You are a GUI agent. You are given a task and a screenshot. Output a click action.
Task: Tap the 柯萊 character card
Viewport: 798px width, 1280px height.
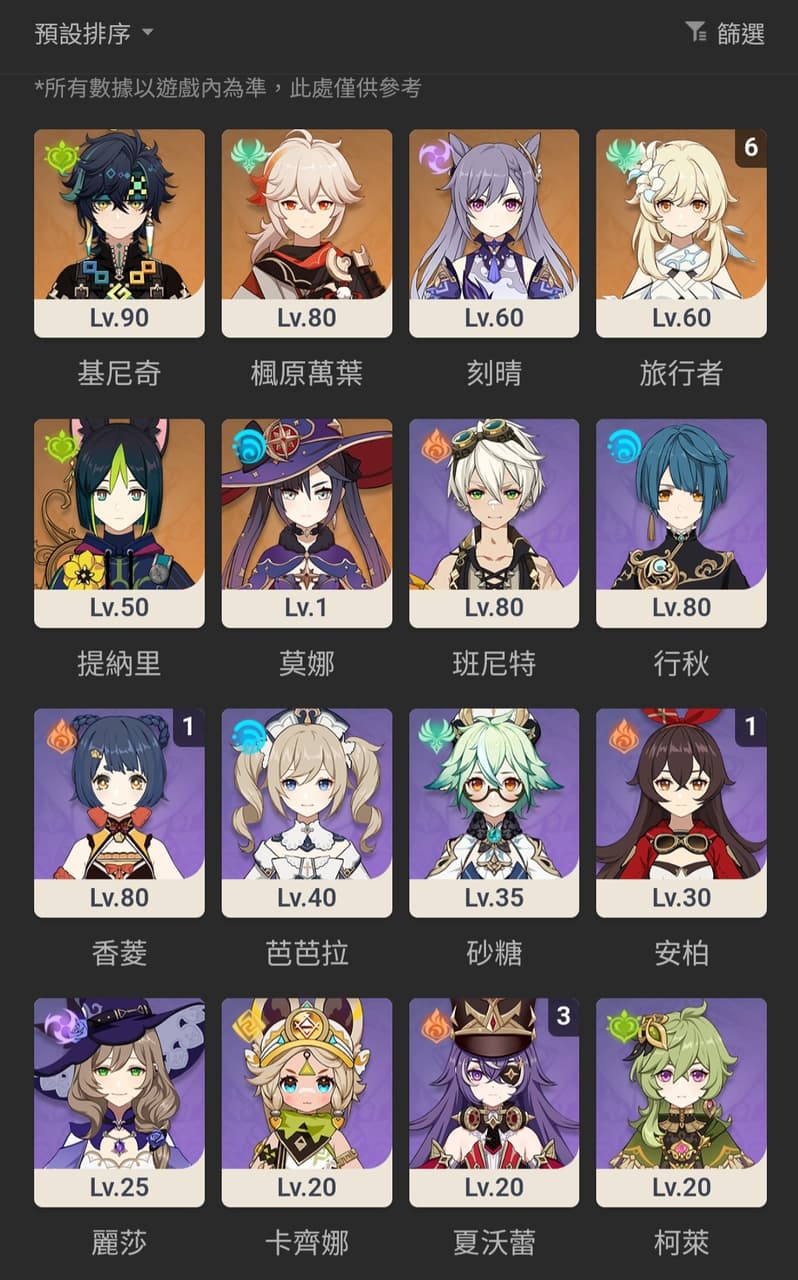(681, 1102)
